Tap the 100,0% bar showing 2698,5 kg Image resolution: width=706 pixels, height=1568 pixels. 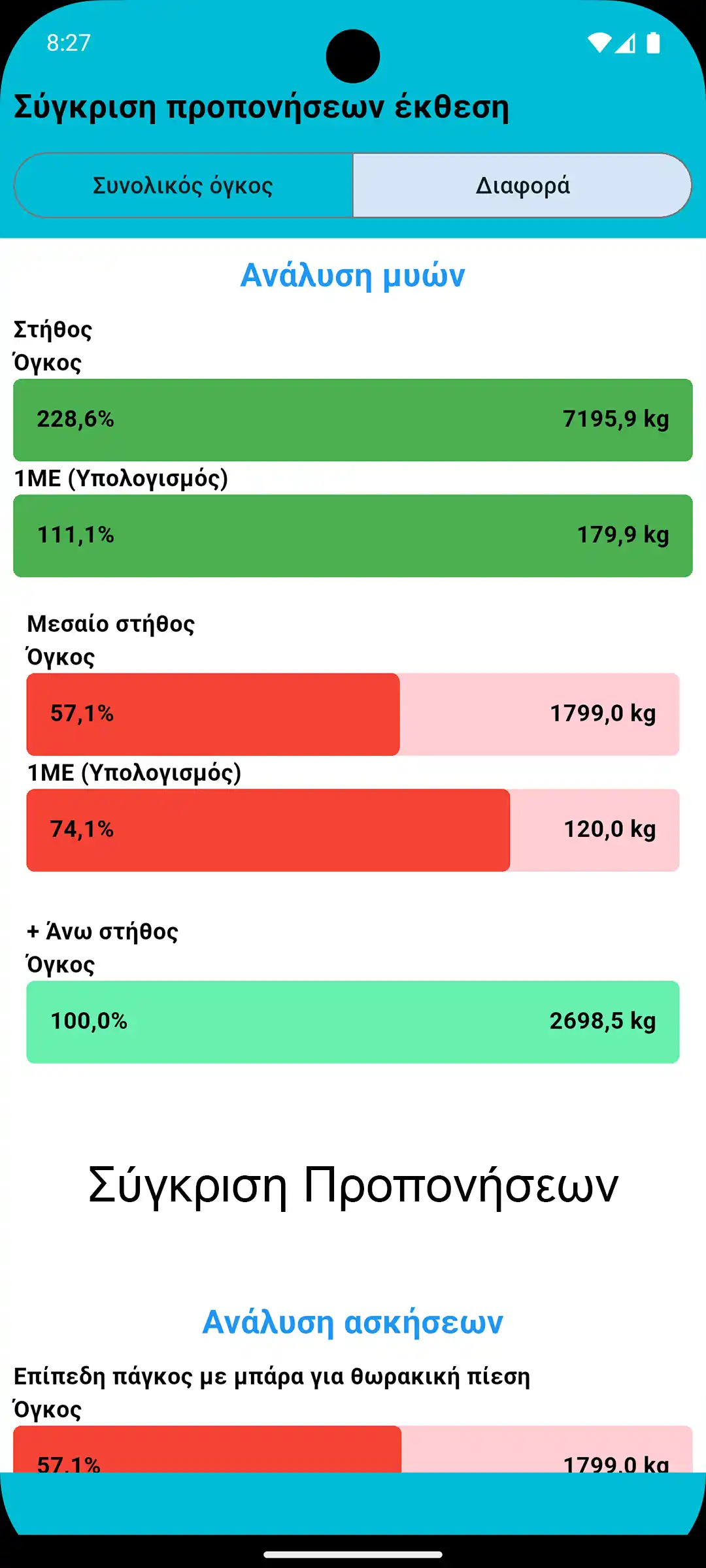click(353, 1022)
